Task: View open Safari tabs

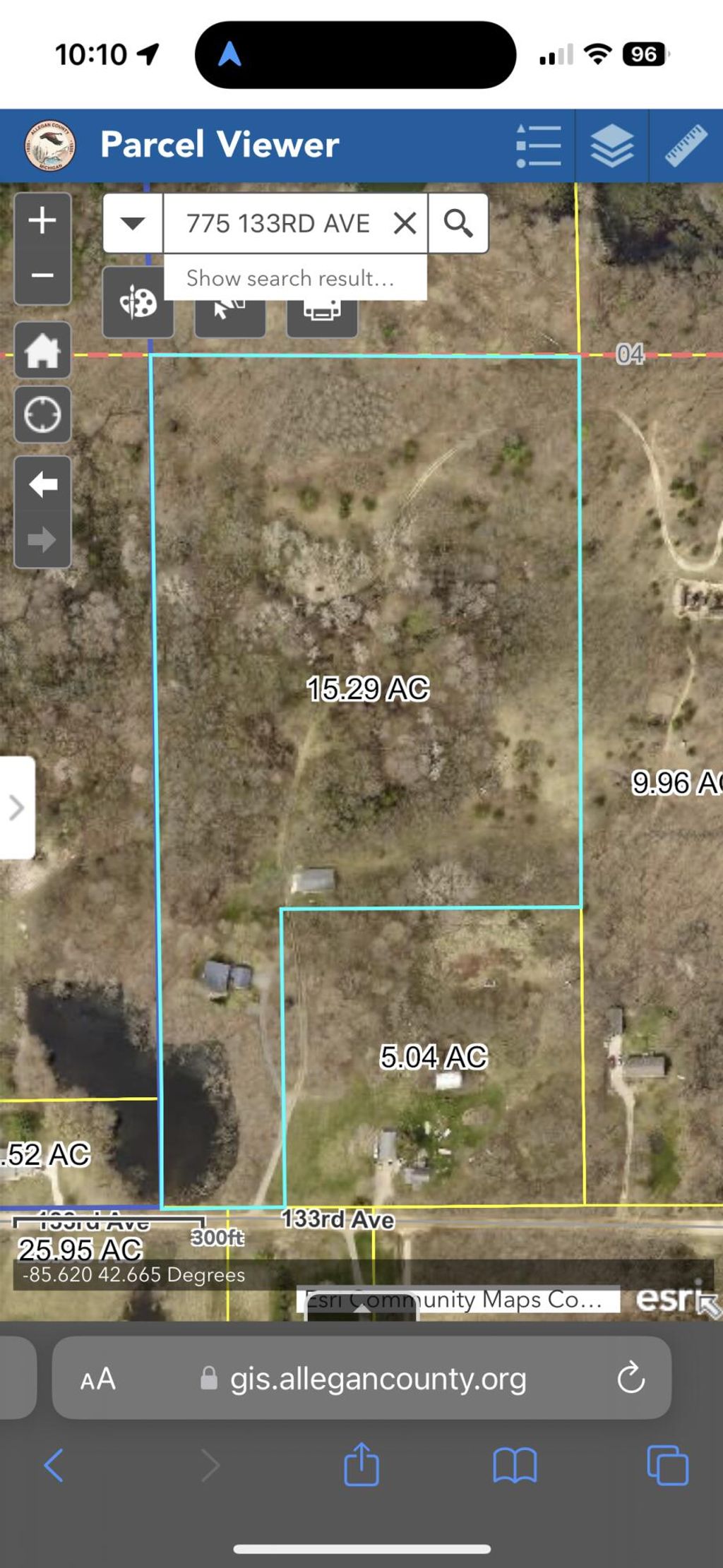Action: (668, 1465)
